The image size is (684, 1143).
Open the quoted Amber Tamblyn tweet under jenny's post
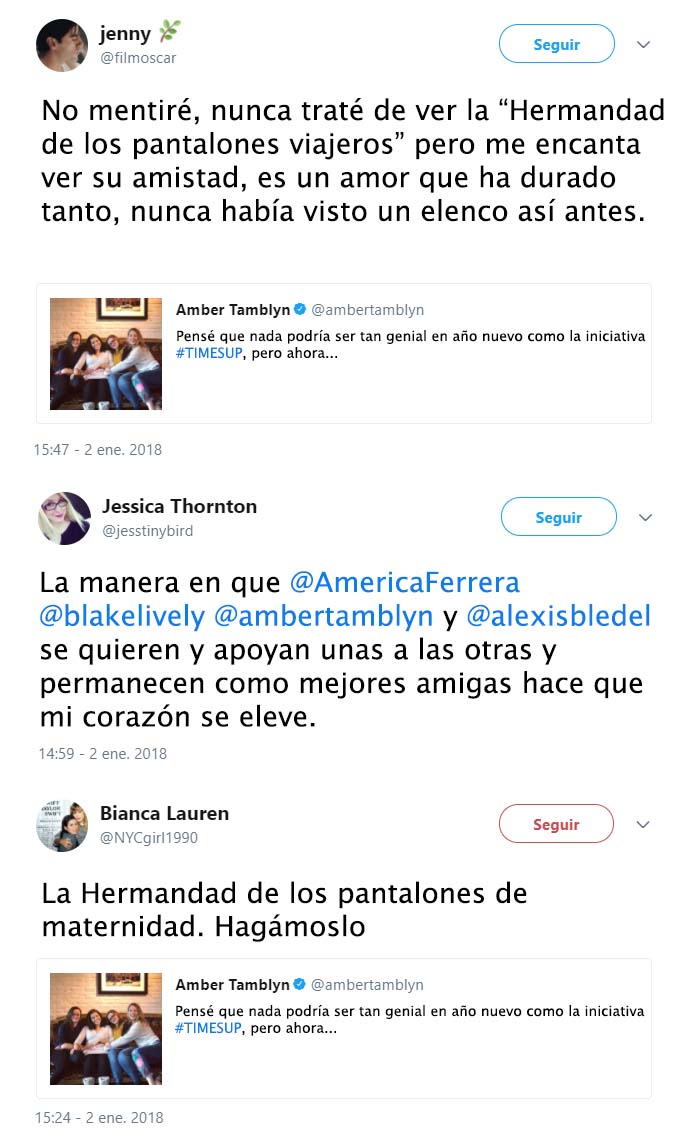click(343, 354)
